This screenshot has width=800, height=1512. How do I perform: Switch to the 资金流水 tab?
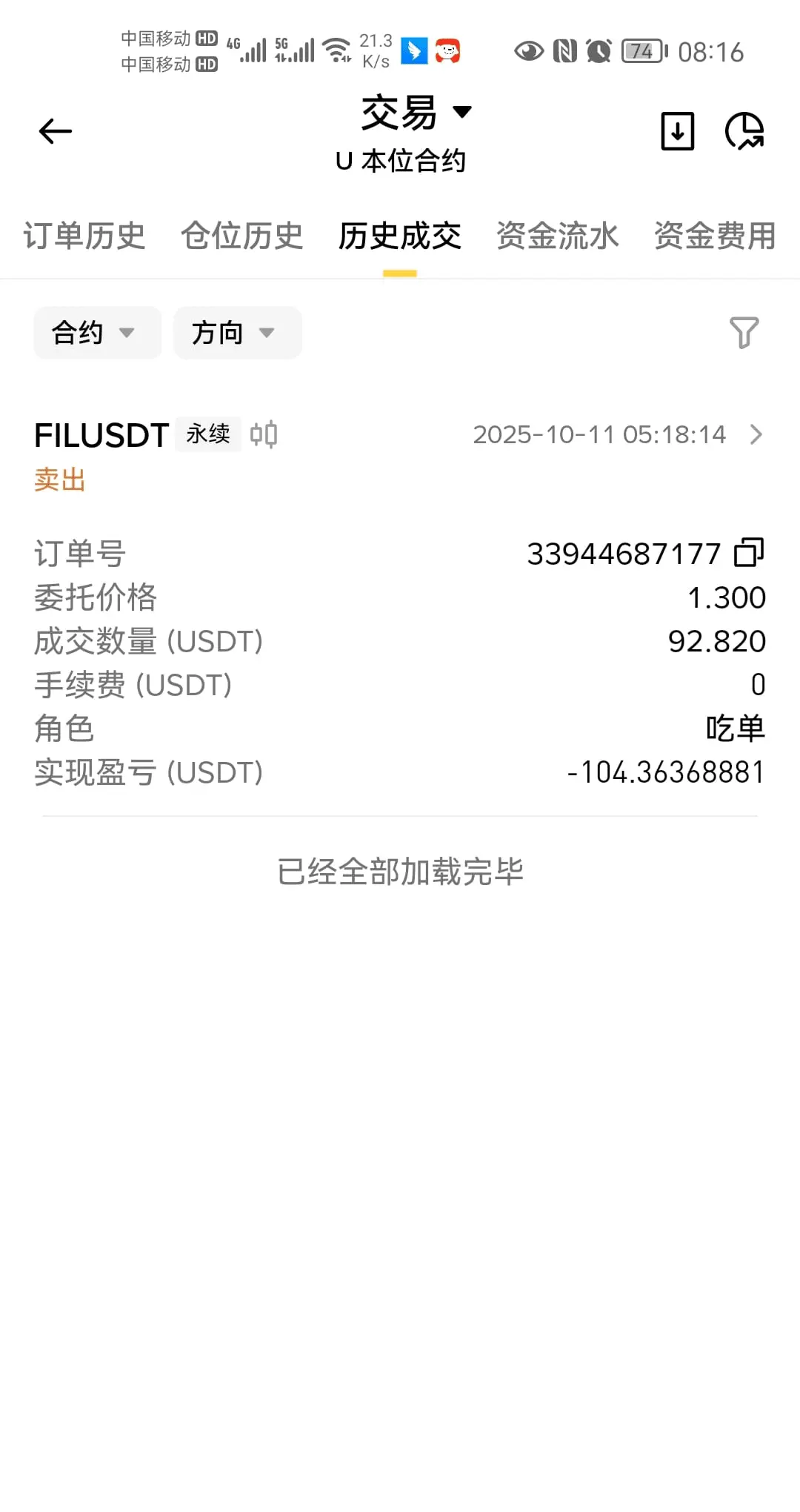point(558,236)
